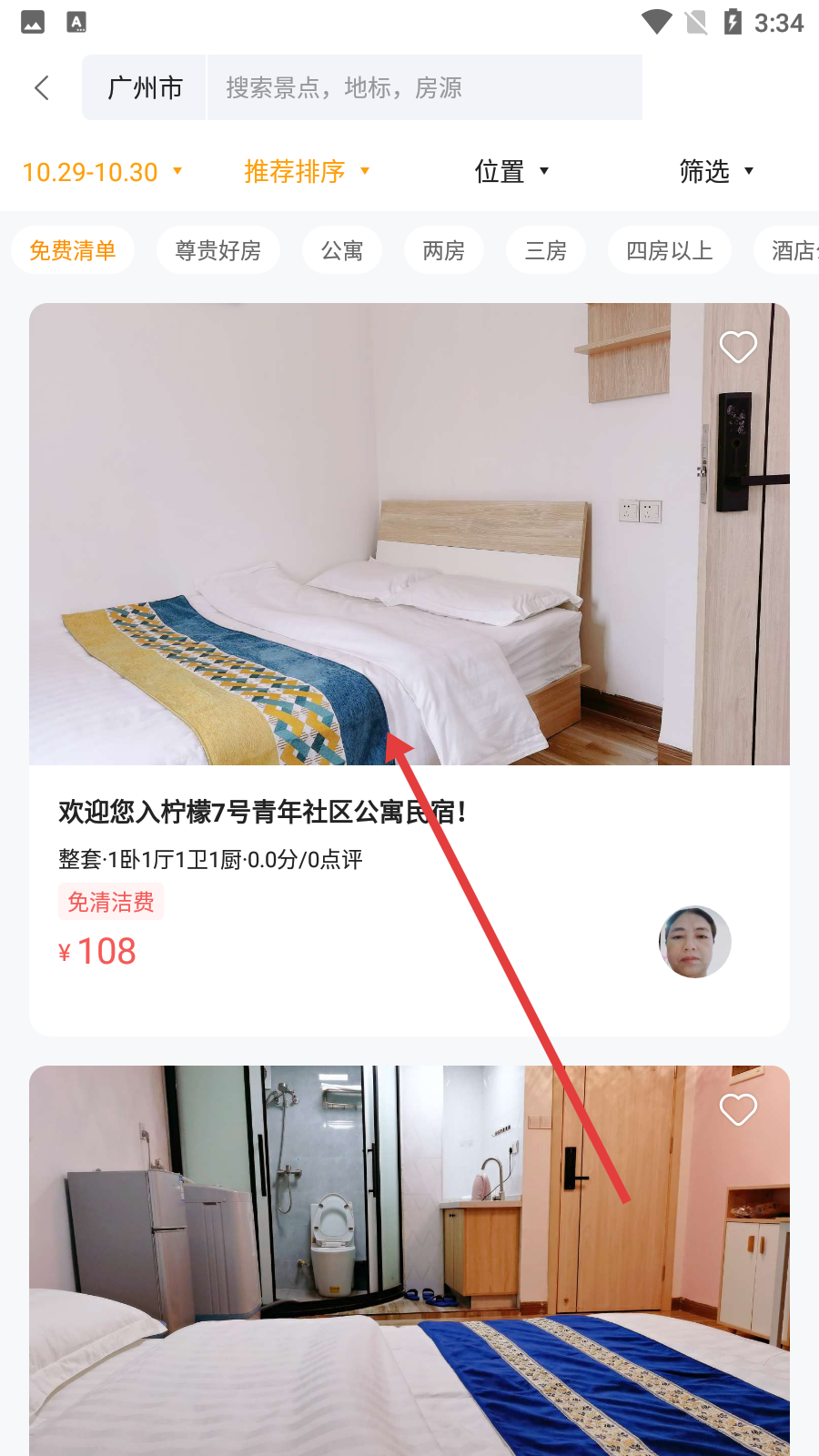The height and width of the screenshot is (1456, 819).
Task: Open the 广州市 city selector
Action: coord(145,88)
